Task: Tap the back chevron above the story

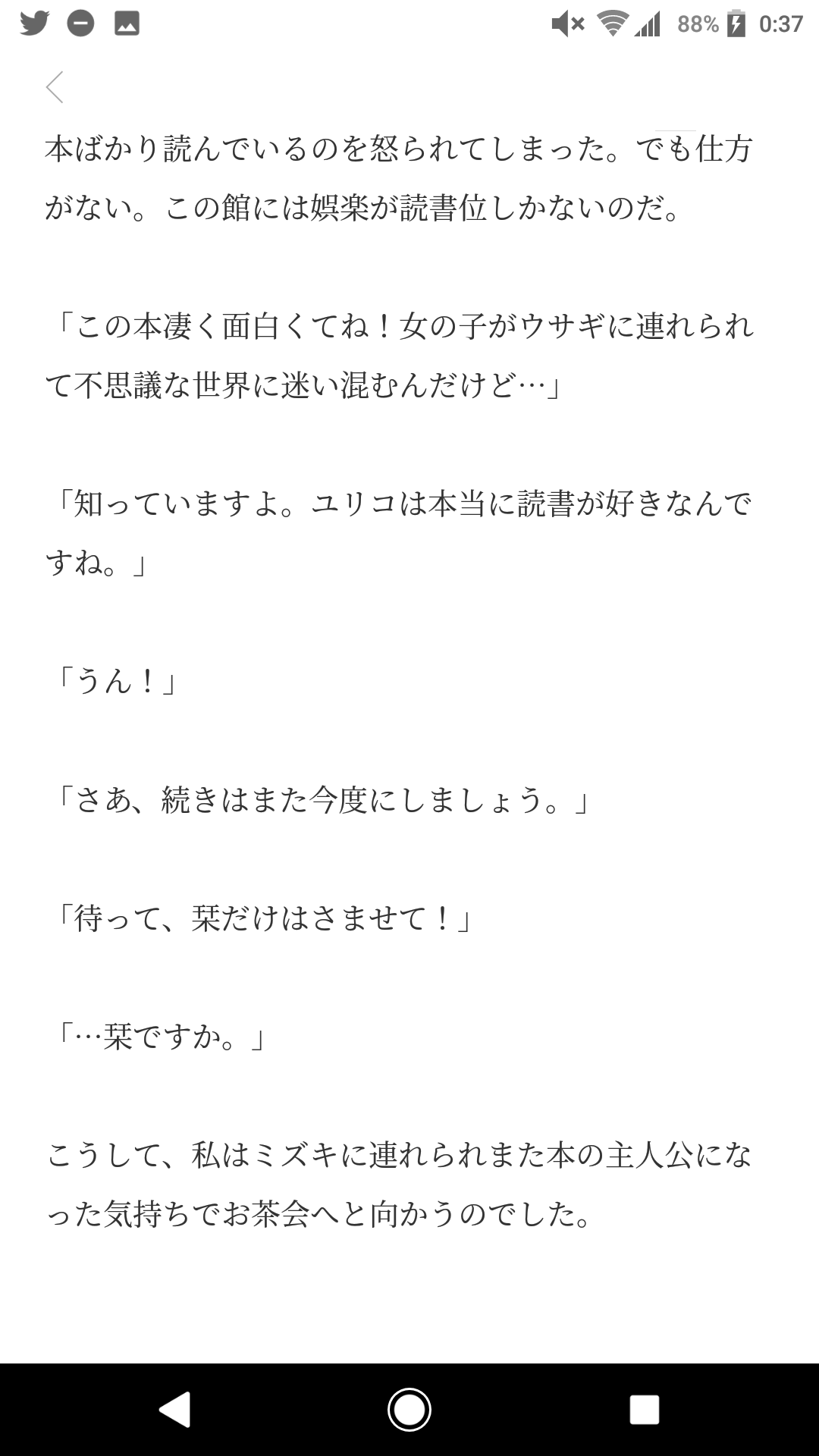Action: pyautogui.click(x=55, y=87)
